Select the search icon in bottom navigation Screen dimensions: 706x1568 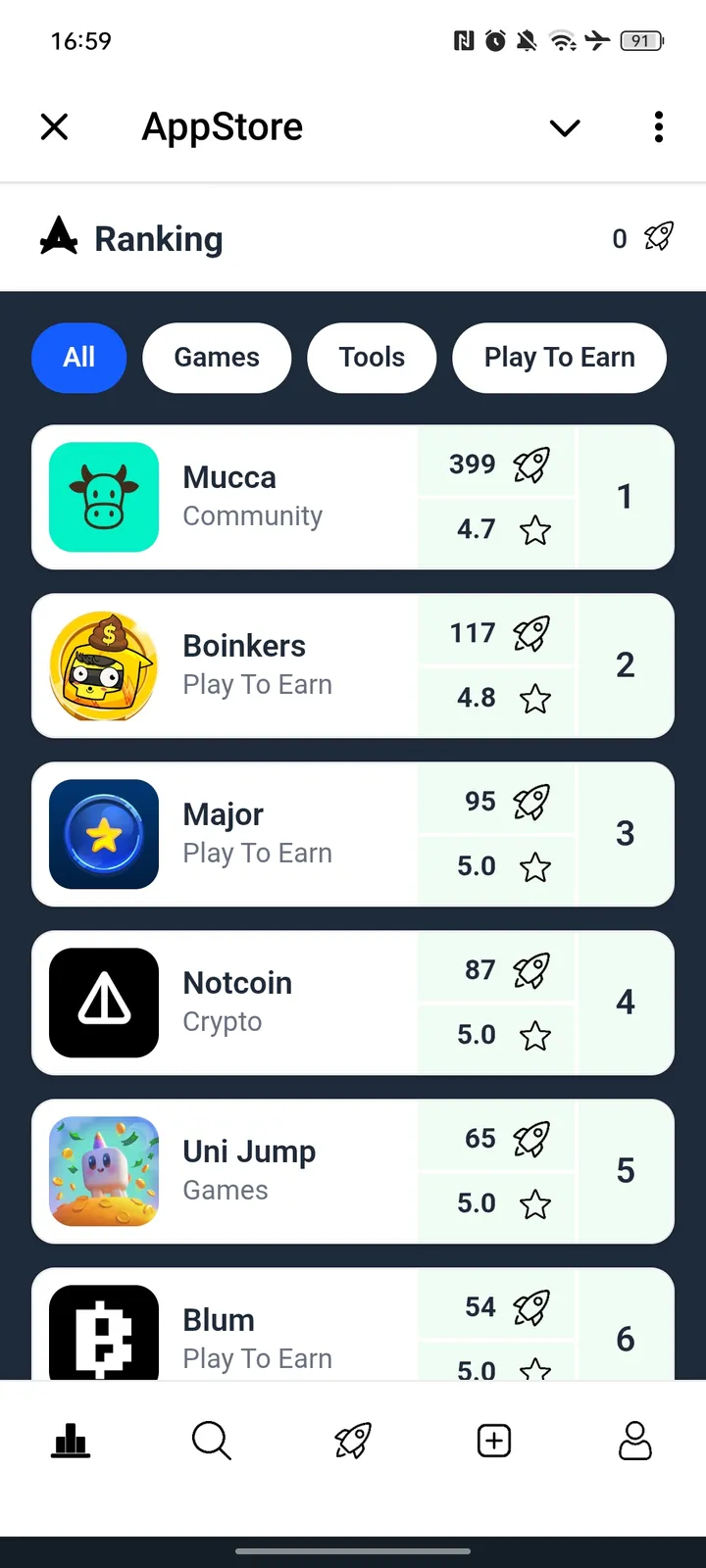coord(212,1441)
